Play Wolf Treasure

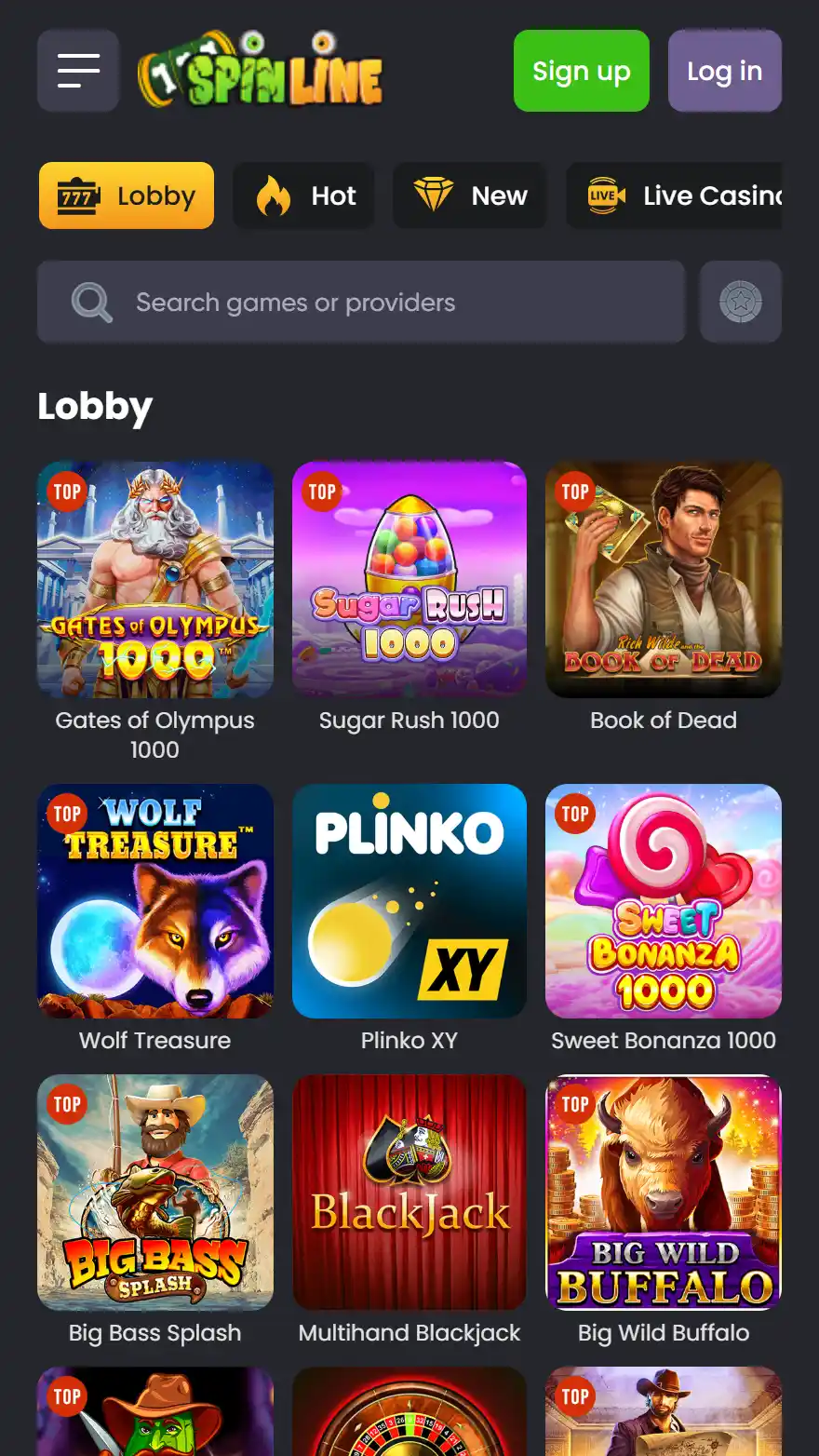click(155, 901)
